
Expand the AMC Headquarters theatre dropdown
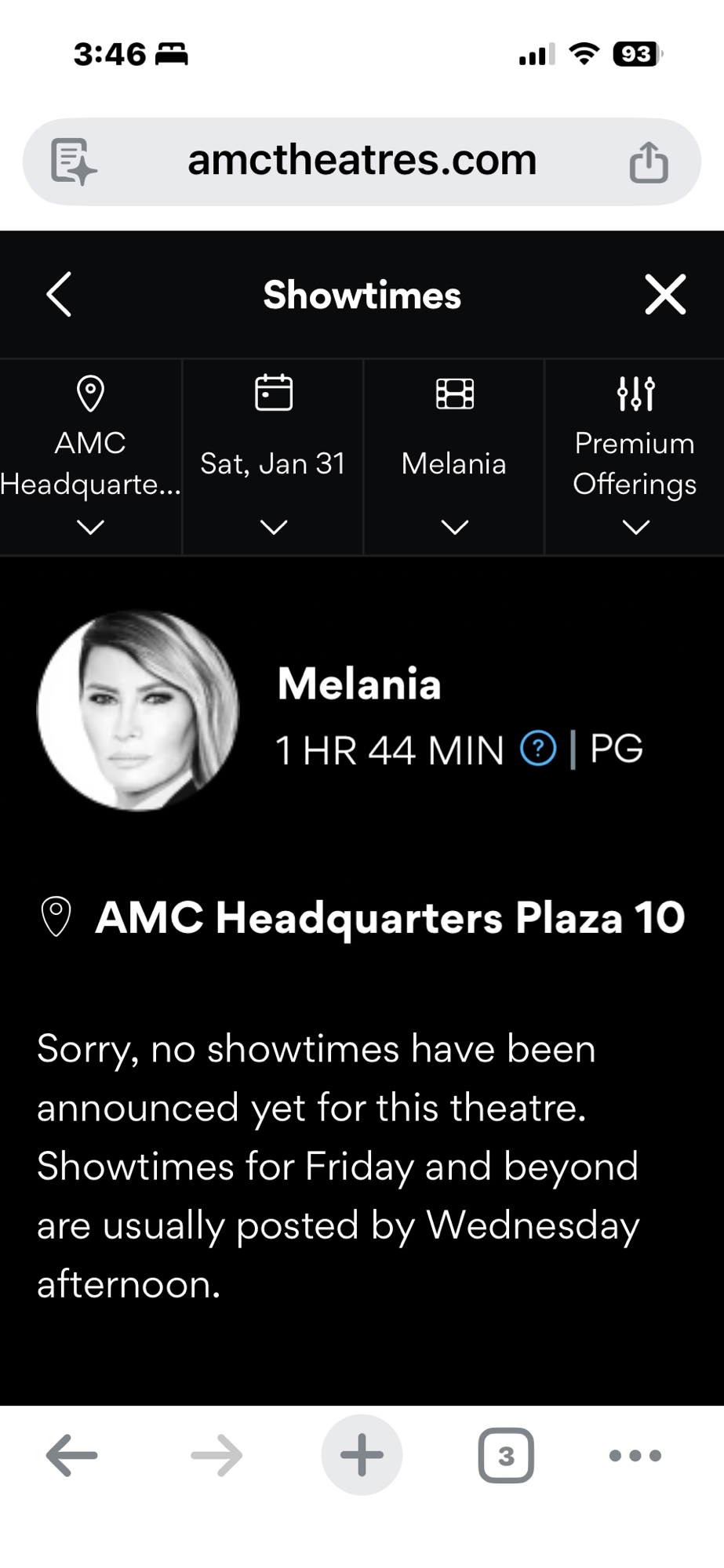coord(90,459)
